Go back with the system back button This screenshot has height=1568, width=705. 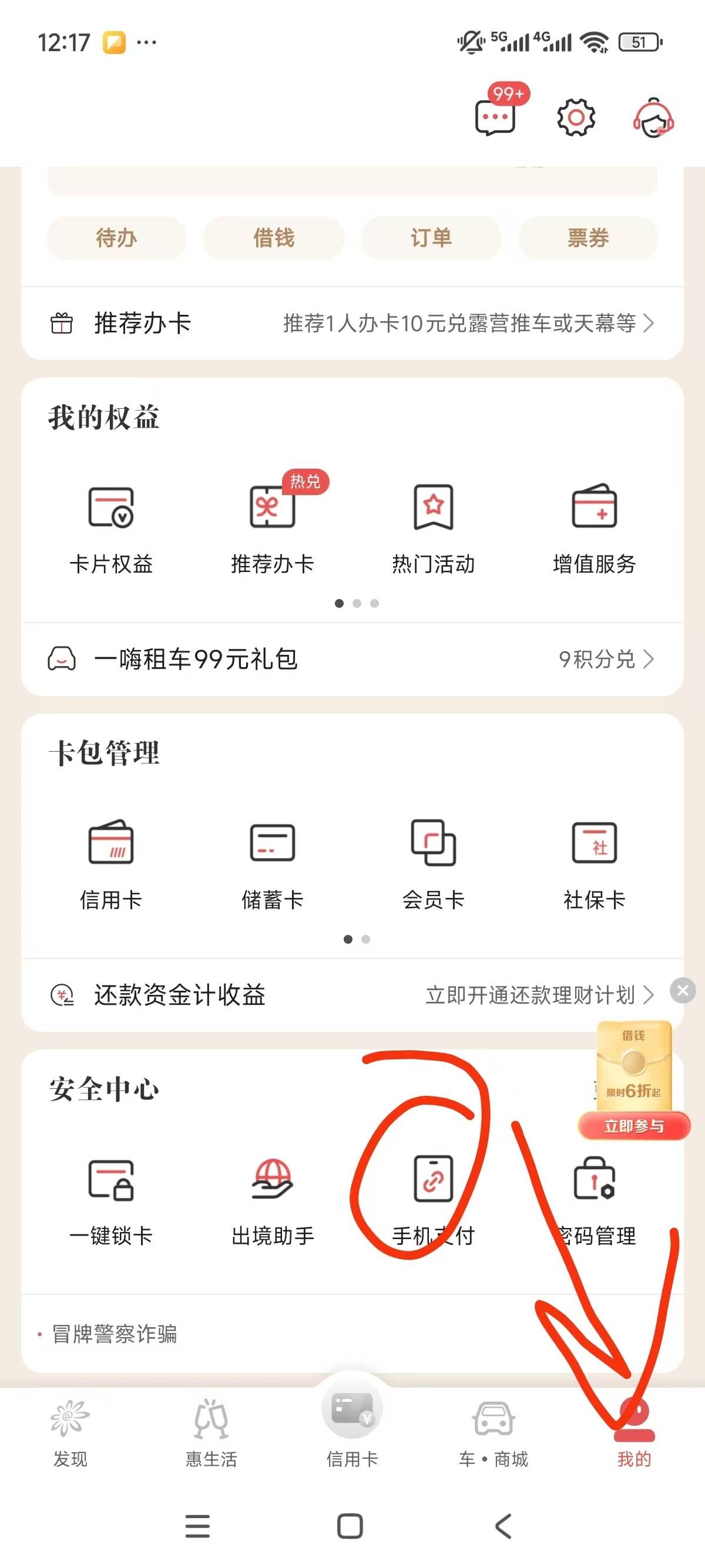503,1526
